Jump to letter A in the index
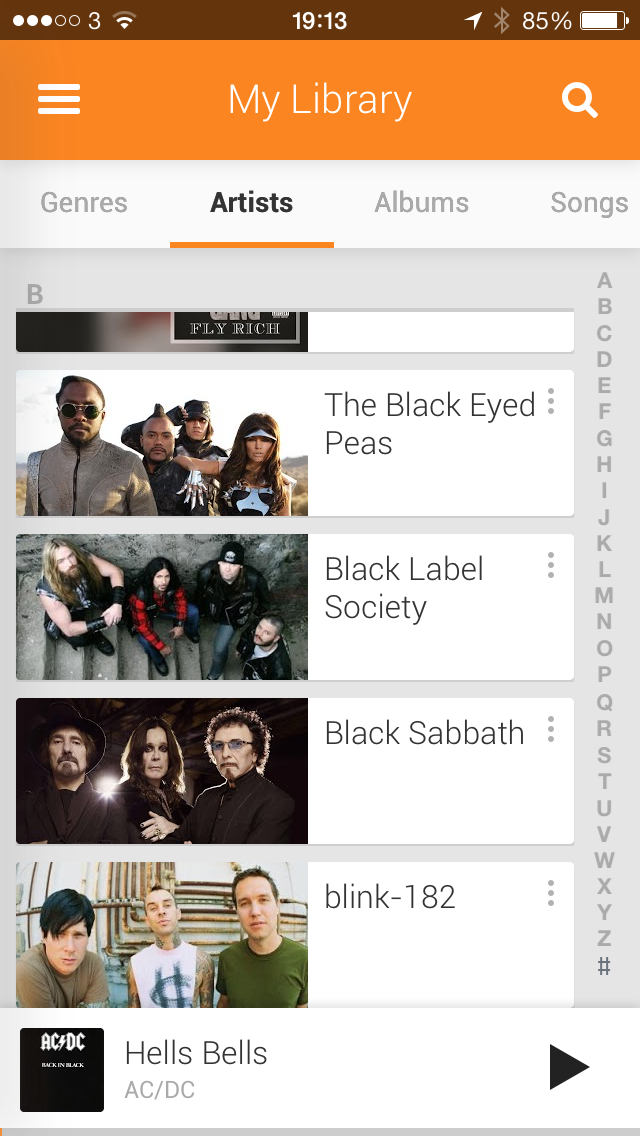Viewport: 640px width, 1136px height. coord(604,280)
